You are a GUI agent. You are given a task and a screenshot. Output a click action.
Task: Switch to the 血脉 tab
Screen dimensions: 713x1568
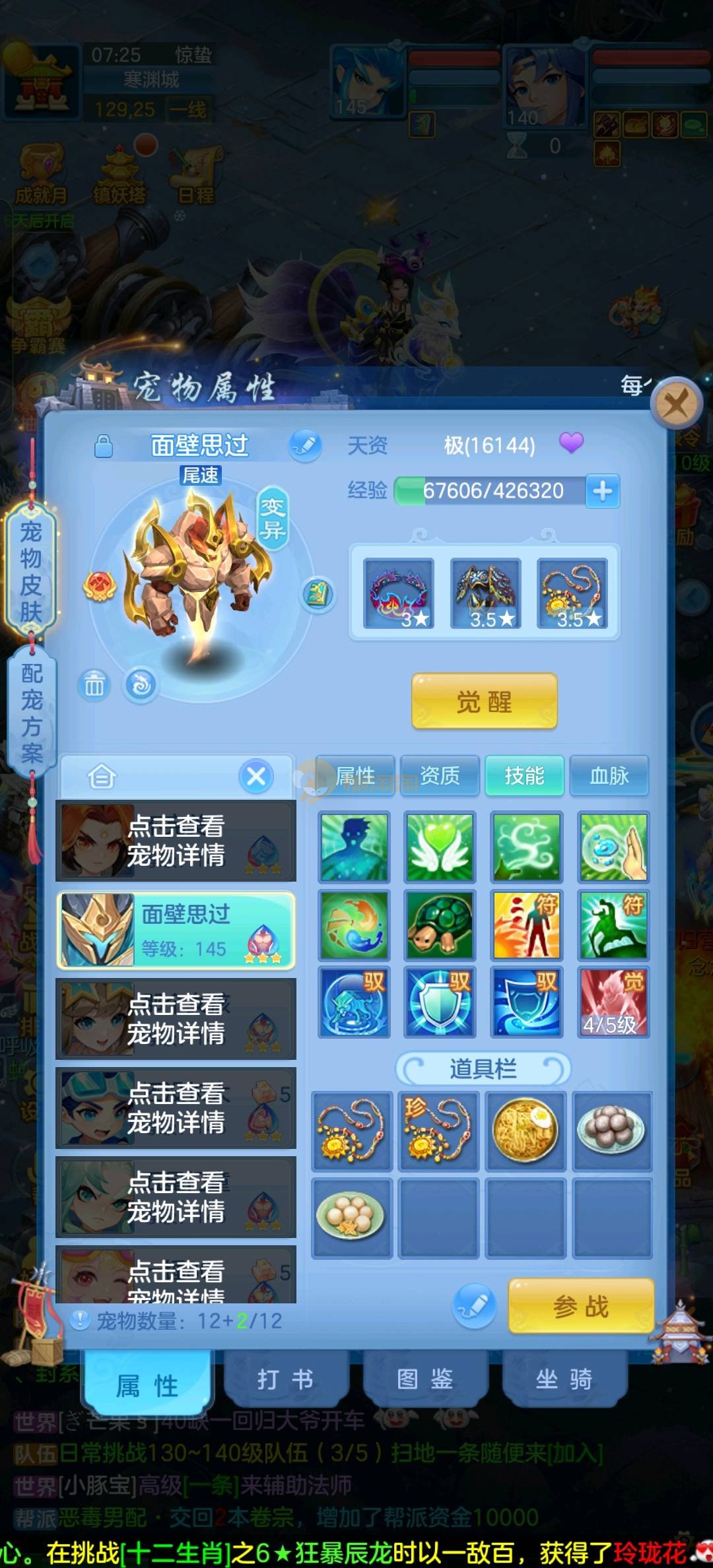click(x=609, y=775)
